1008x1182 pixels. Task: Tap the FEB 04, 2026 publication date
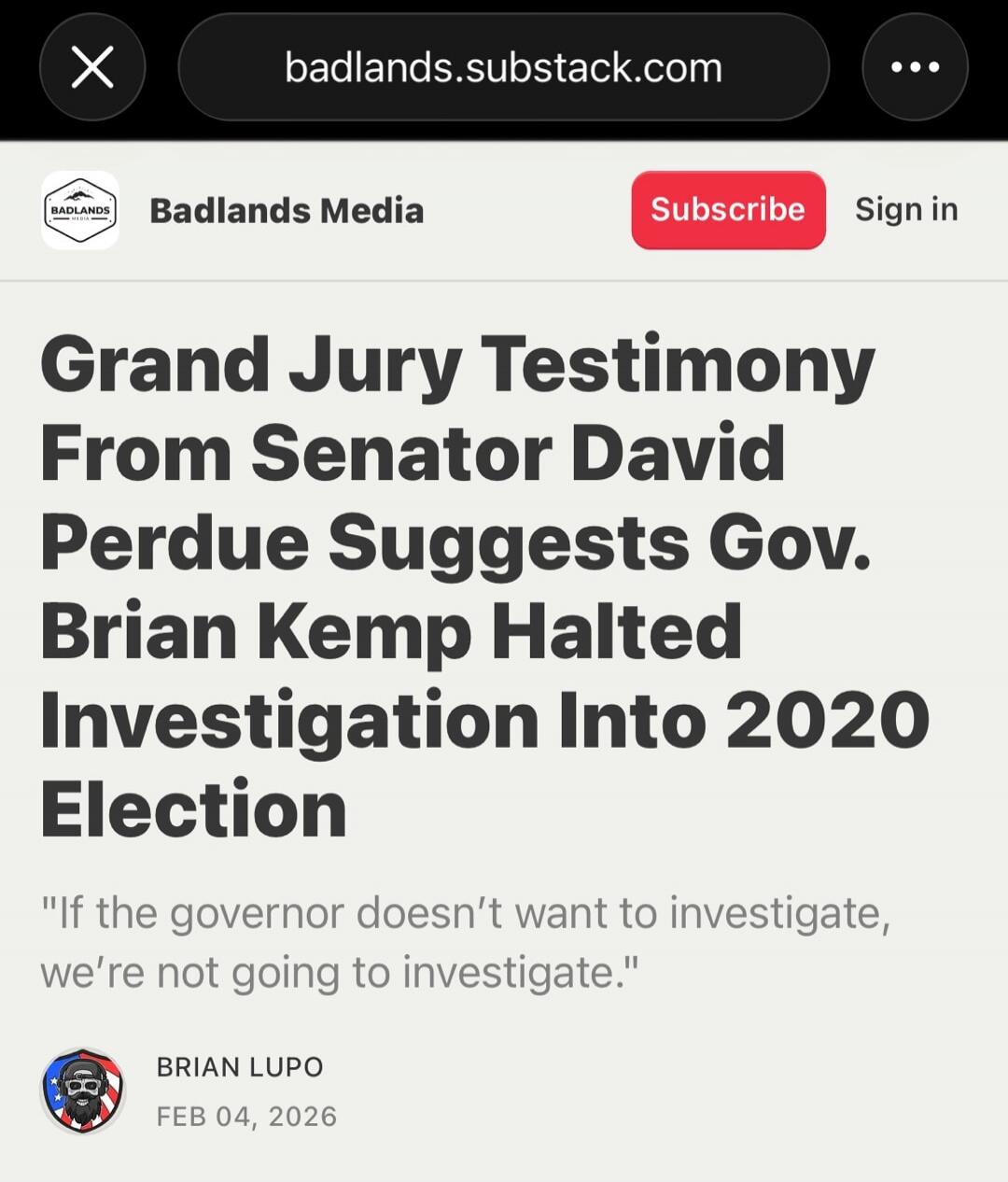248,1116
